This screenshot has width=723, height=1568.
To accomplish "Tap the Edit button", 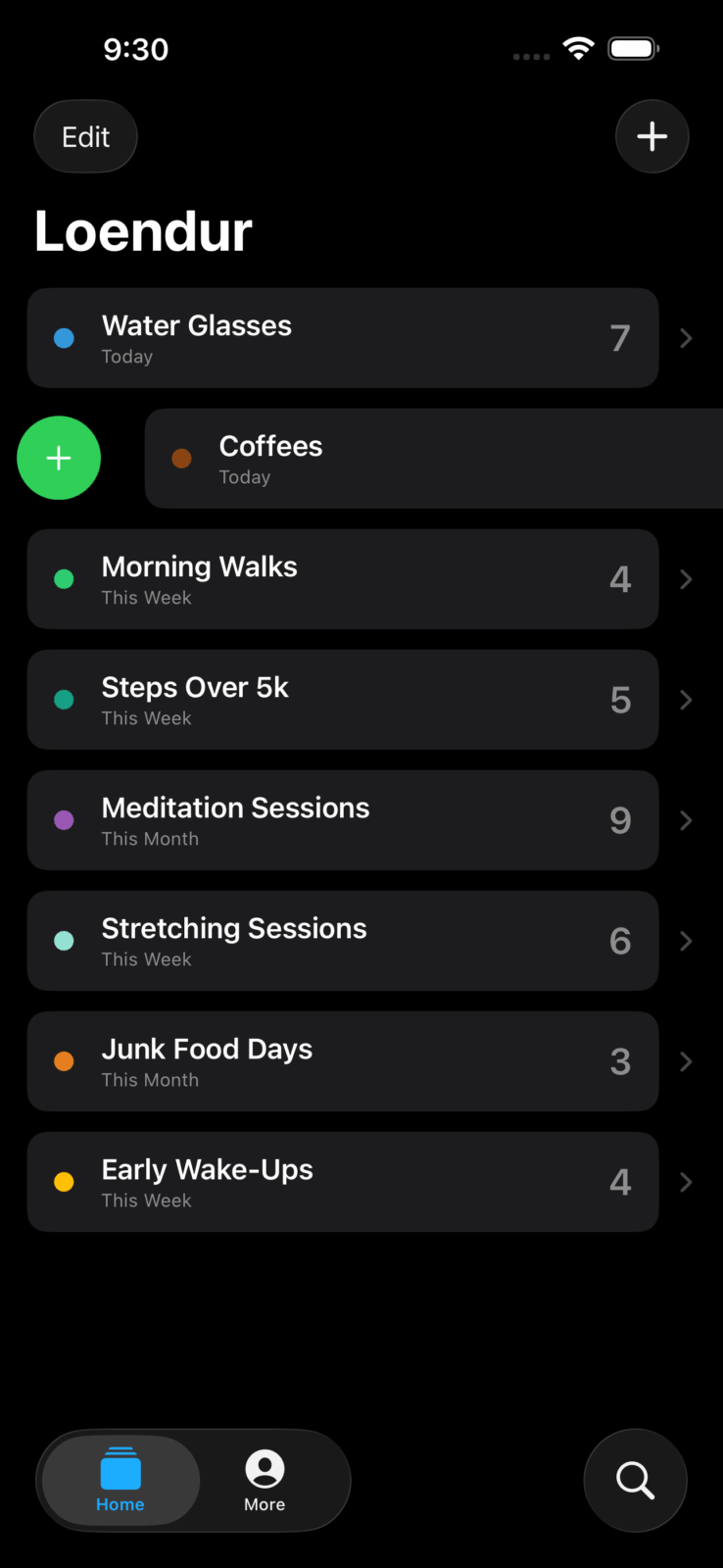I will point(85,137).
